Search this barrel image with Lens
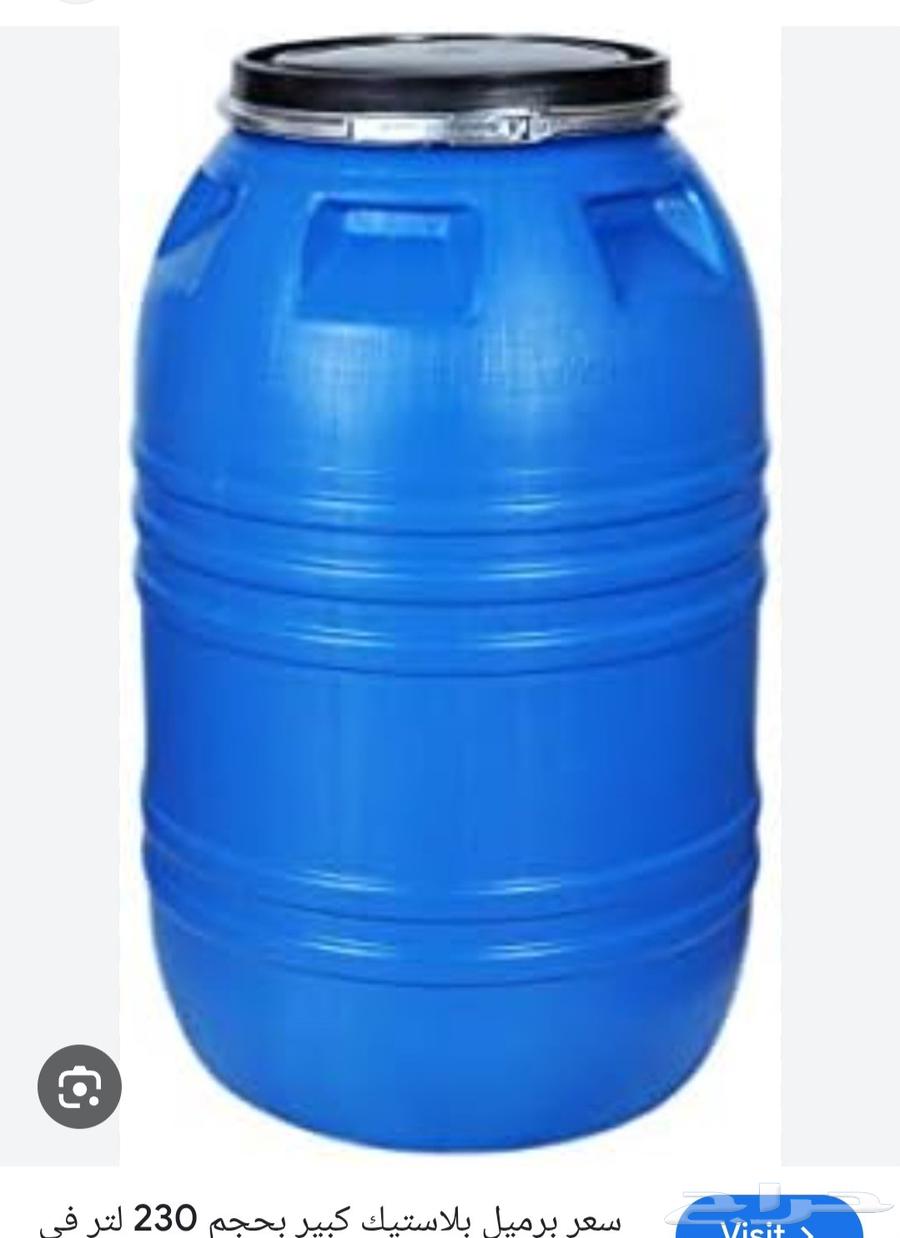The height and width of the screenshot is (1238, 900). pyautogui.click(x=80, y=1087)
